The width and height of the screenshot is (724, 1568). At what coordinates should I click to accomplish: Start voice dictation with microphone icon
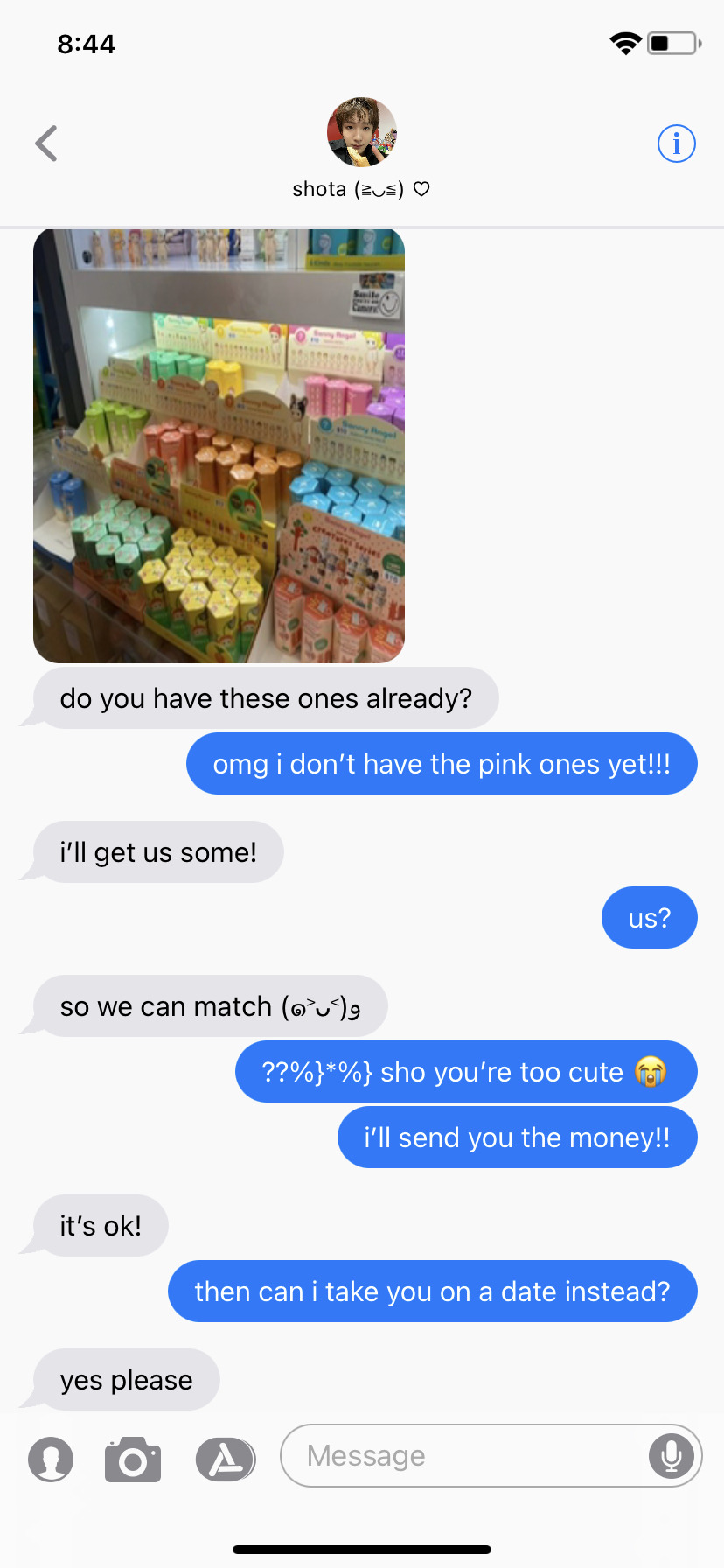click(x=671, y=1455)
